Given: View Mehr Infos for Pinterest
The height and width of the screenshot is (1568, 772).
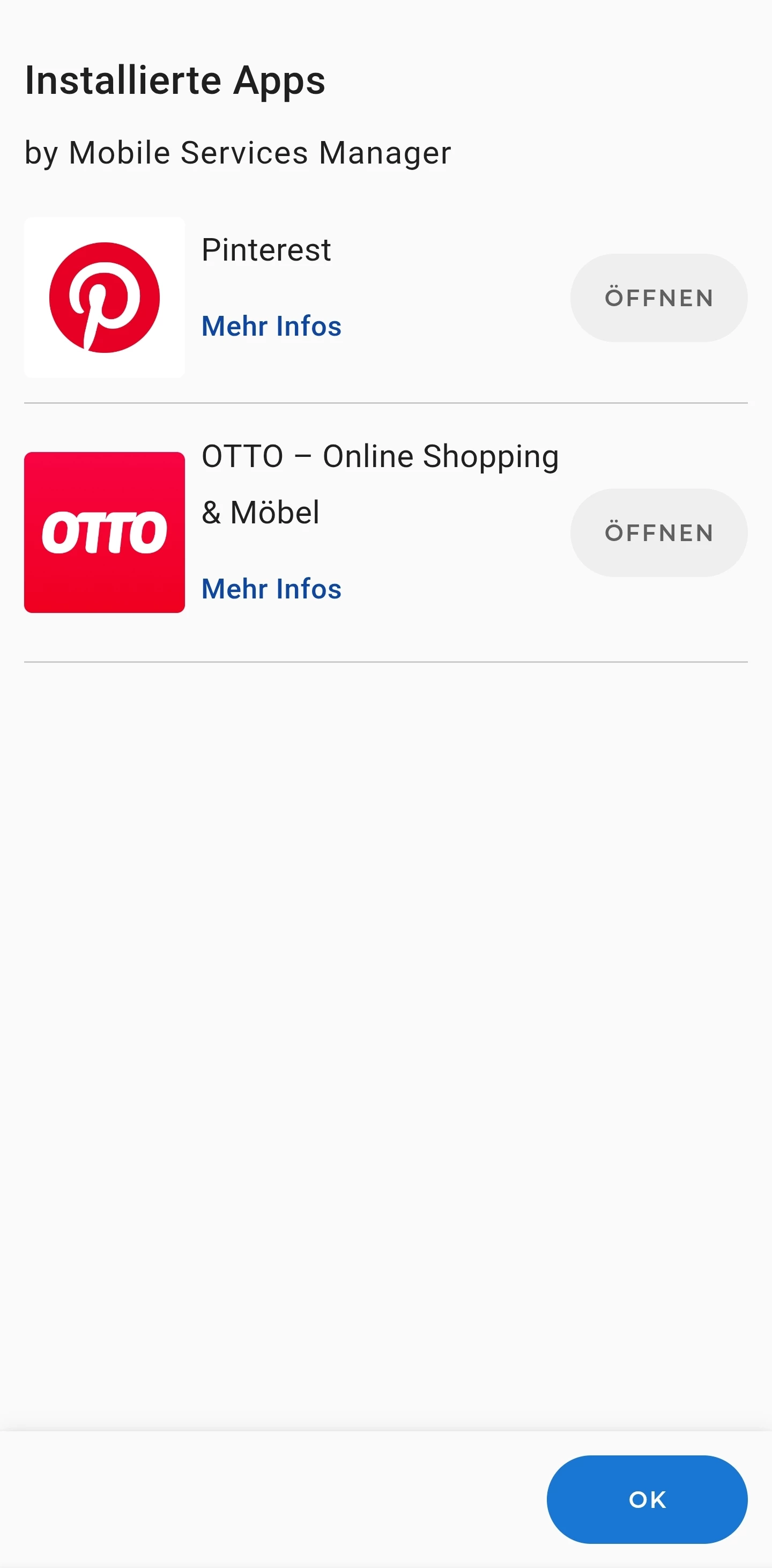Looking at the screenshot, I should click(x=271, y=326).
